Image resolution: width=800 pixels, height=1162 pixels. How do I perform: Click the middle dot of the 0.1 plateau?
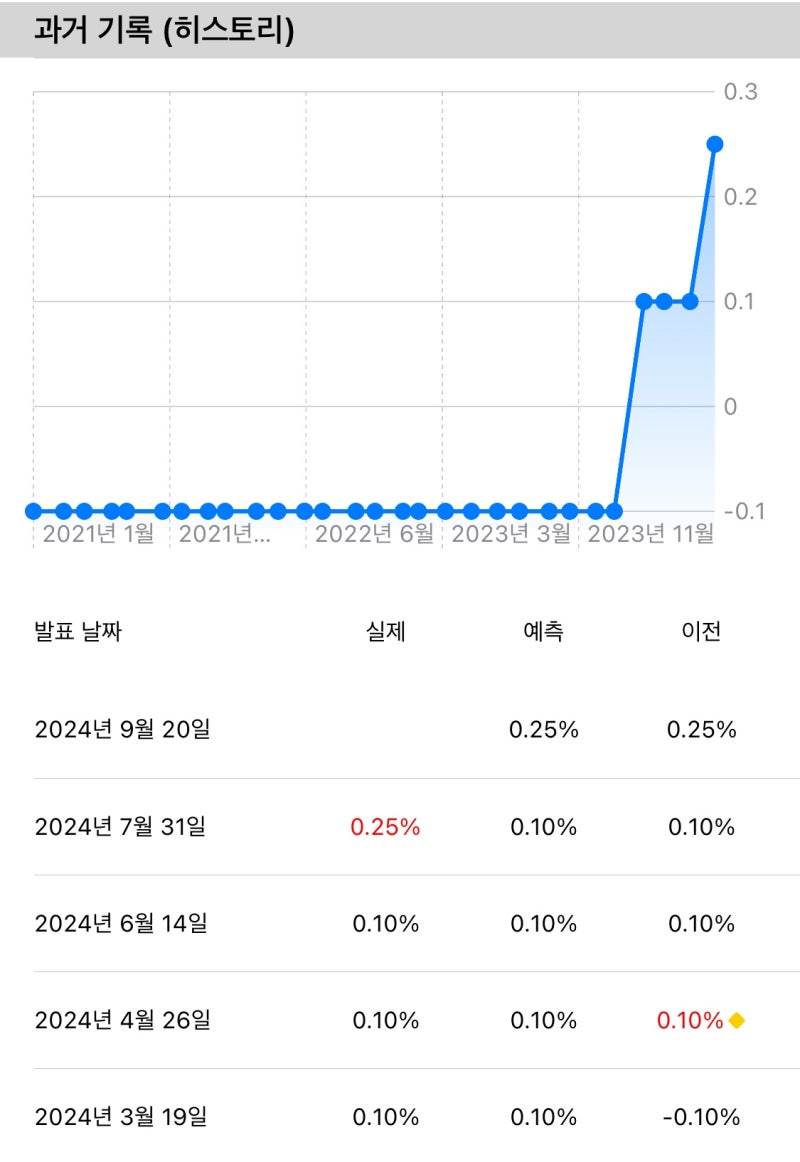coord(665,299)
